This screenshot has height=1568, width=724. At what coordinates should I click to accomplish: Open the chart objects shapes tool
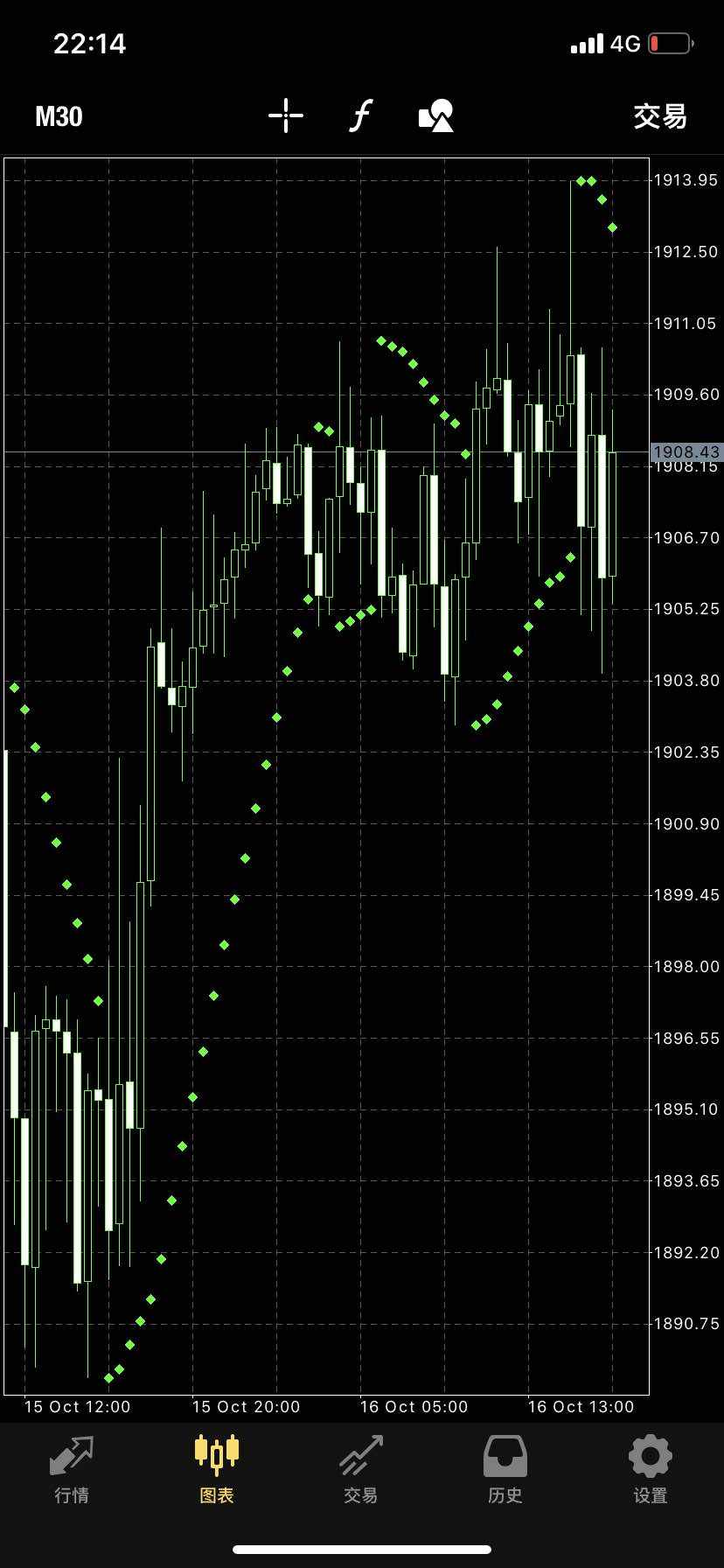point(436,115)
